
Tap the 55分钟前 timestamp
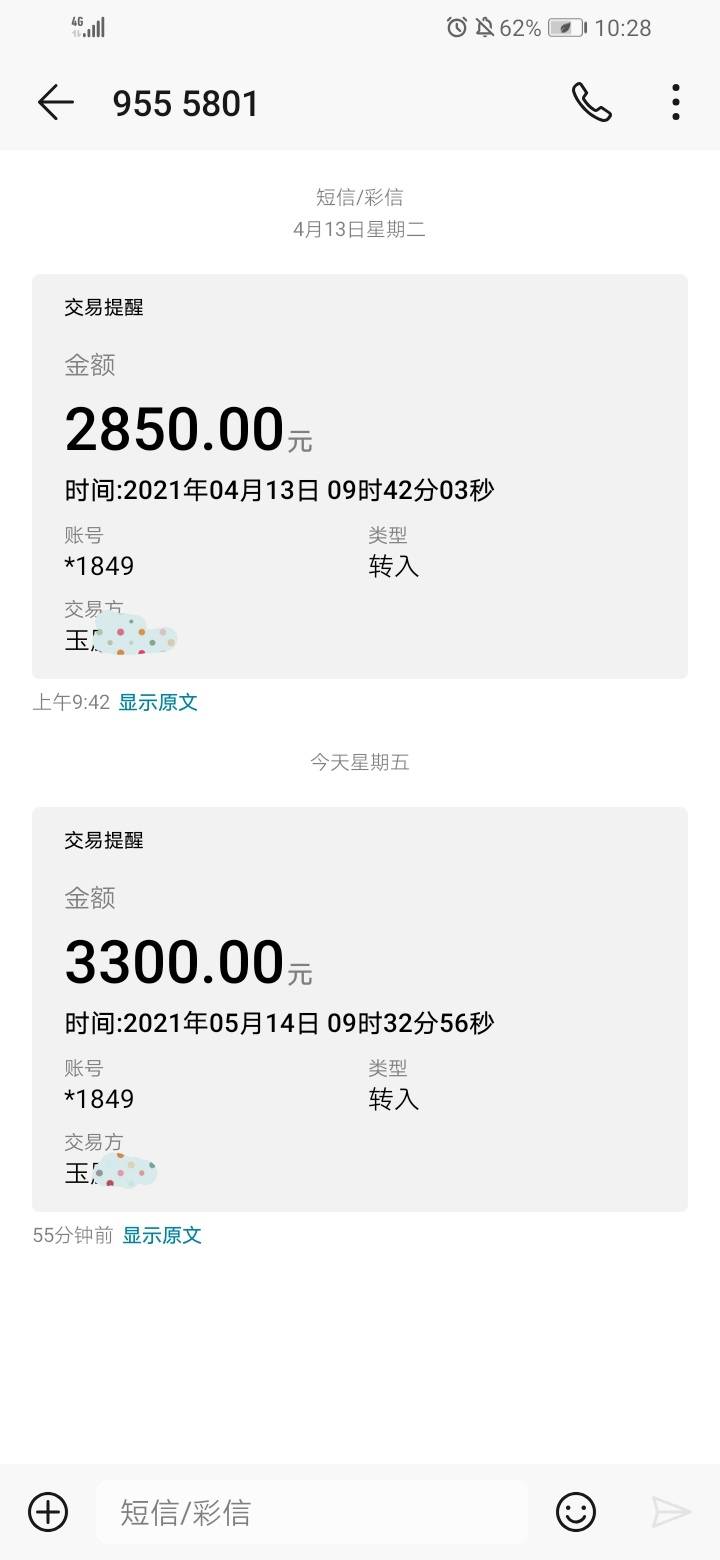pyautogui.click(x=68, y=1236)
